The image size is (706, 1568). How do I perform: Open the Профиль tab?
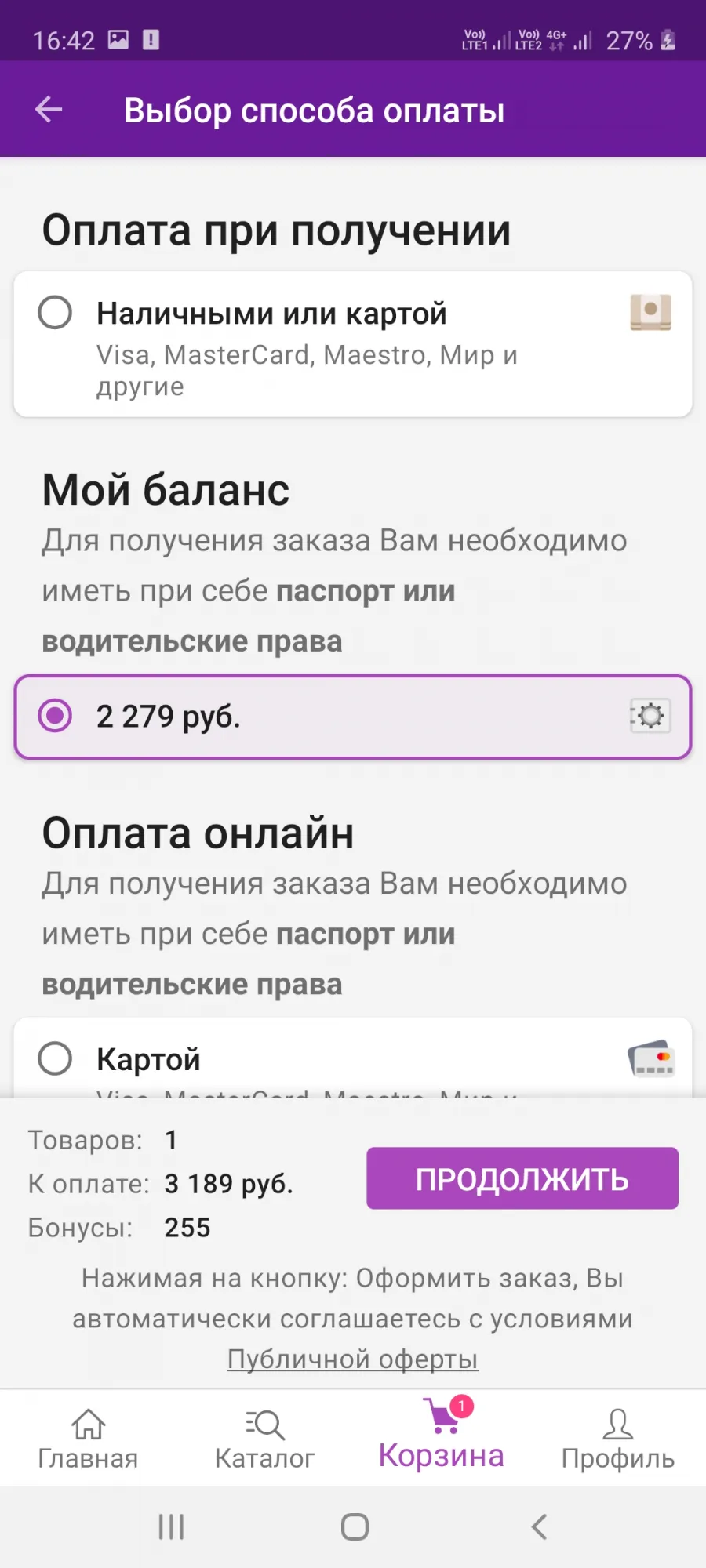click(x=618, y=1439)
